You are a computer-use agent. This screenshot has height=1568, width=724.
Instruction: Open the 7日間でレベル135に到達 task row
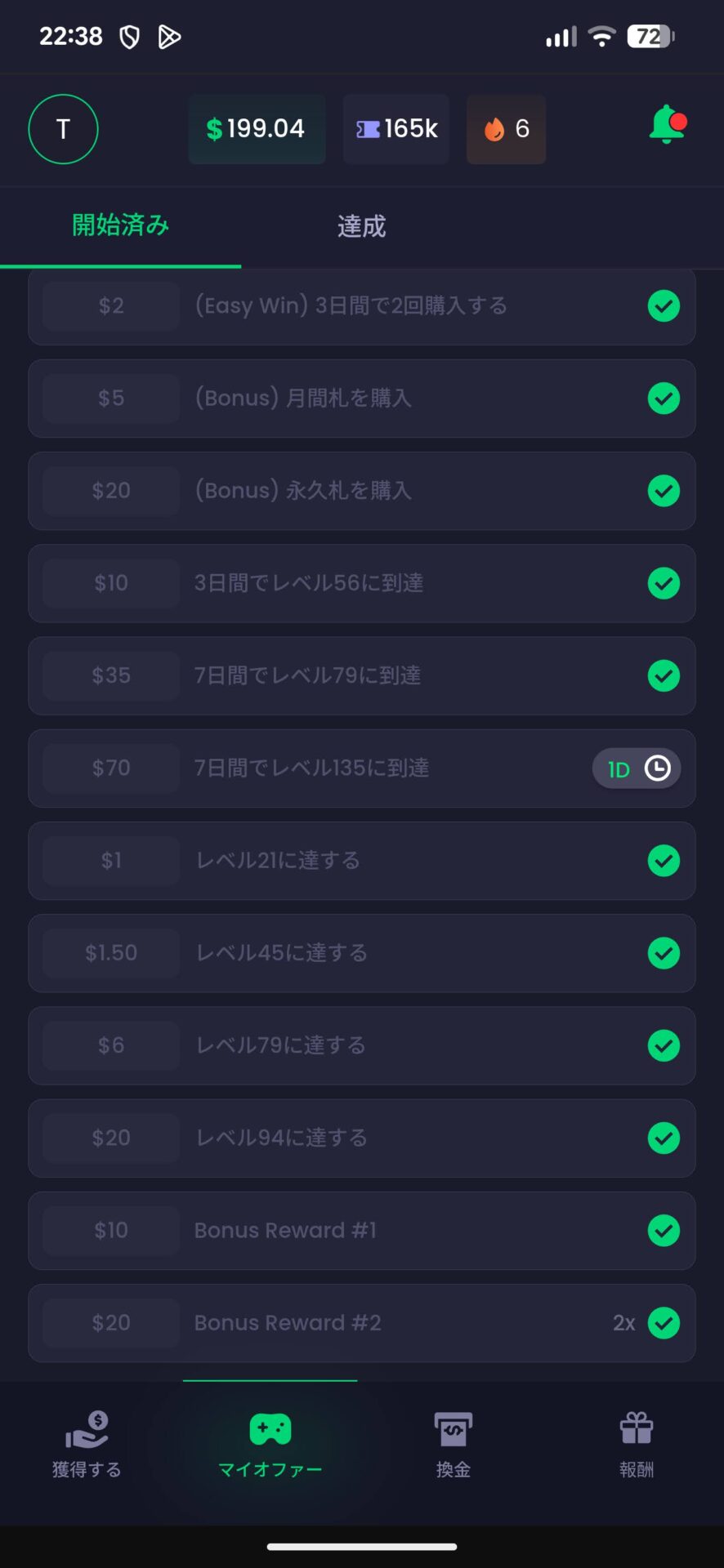361,768
